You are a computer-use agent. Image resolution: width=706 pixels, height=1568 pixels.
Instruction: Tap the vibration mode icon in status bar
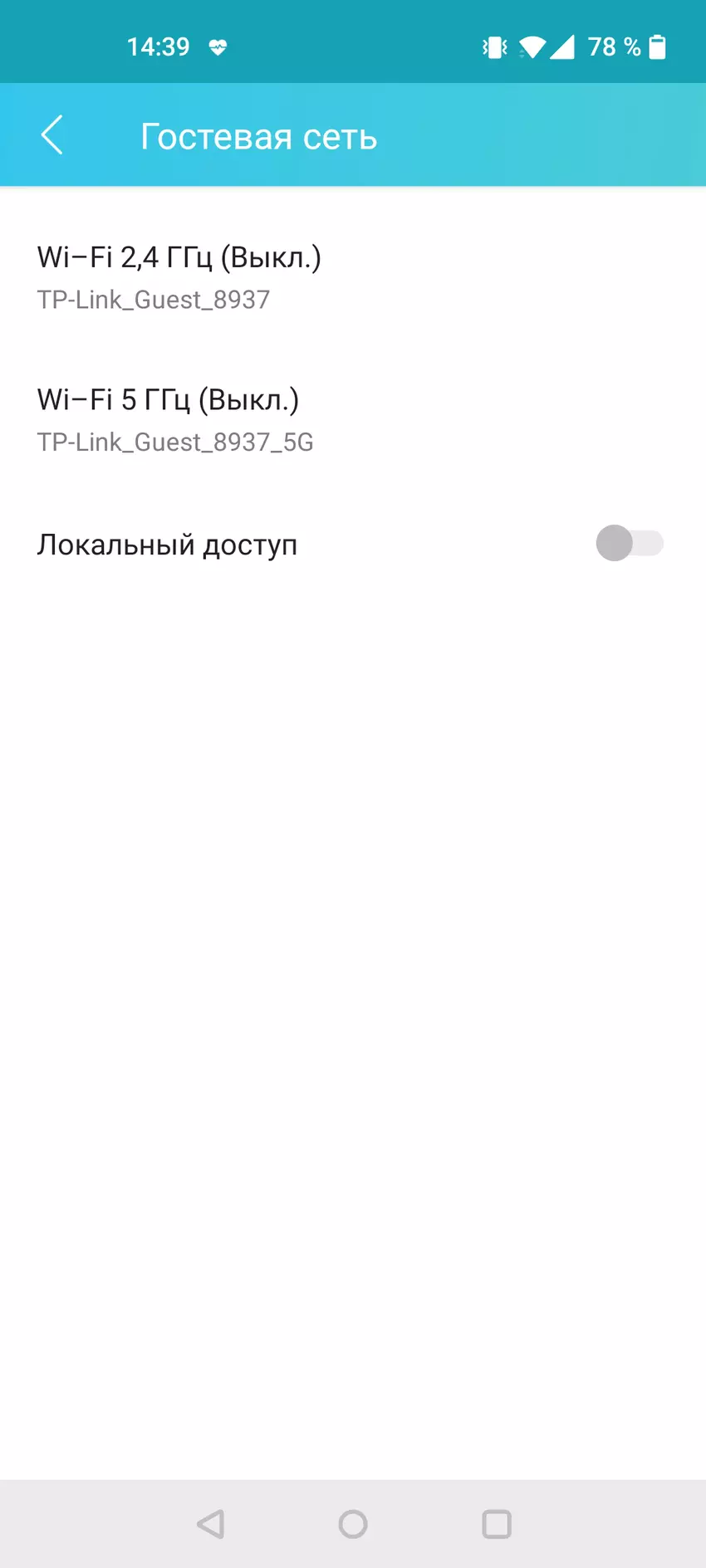point(495,47)
